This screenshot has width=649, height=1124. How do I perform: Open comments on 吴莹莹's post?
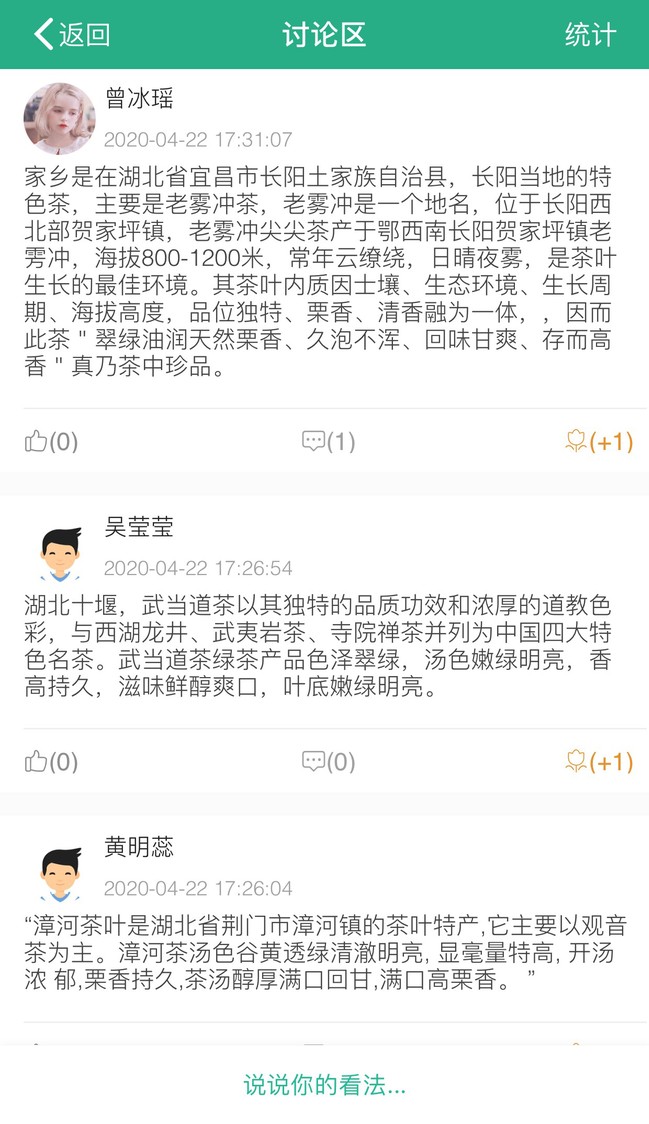(x=328, y=762)
